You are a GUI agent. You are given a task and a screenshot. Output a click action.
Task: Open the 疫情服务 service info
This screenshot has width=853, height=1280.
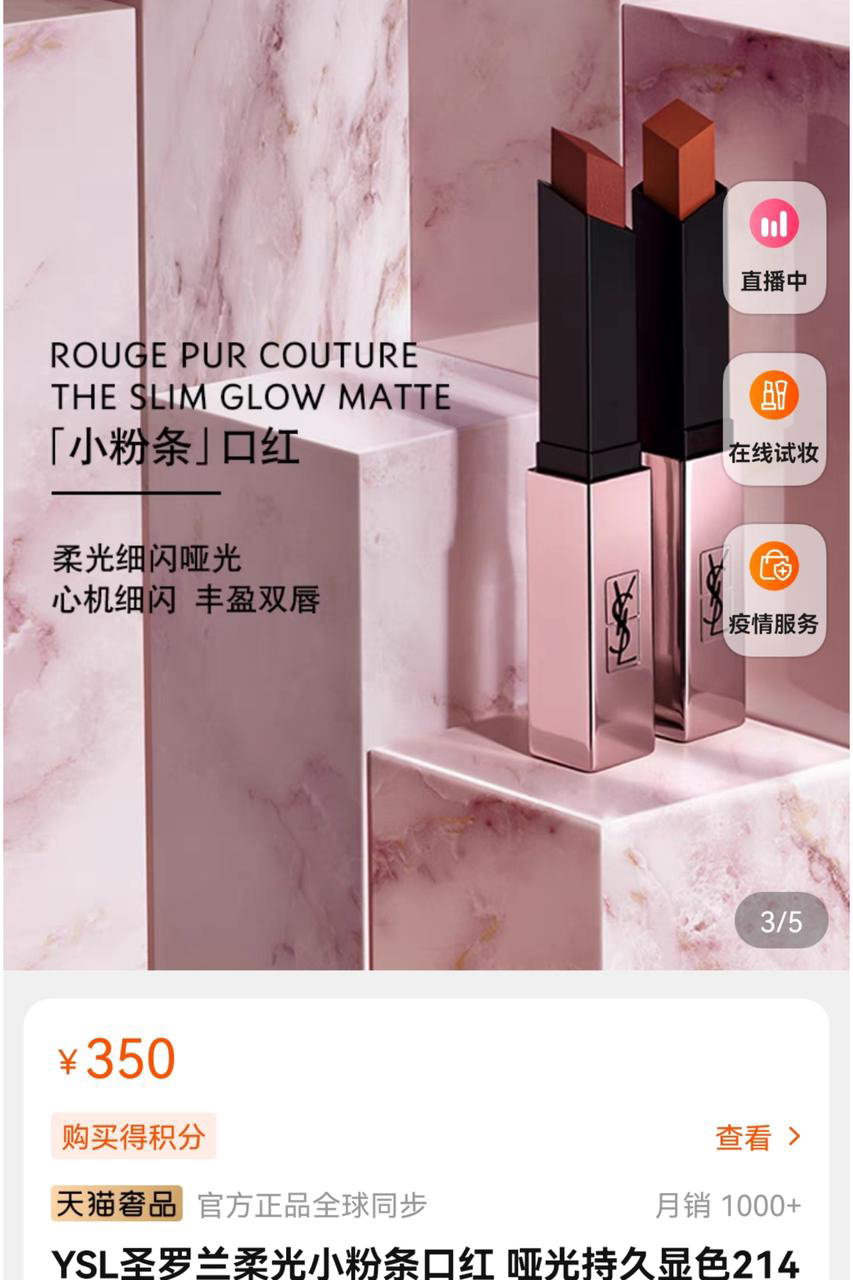click(x=773, y=589)
